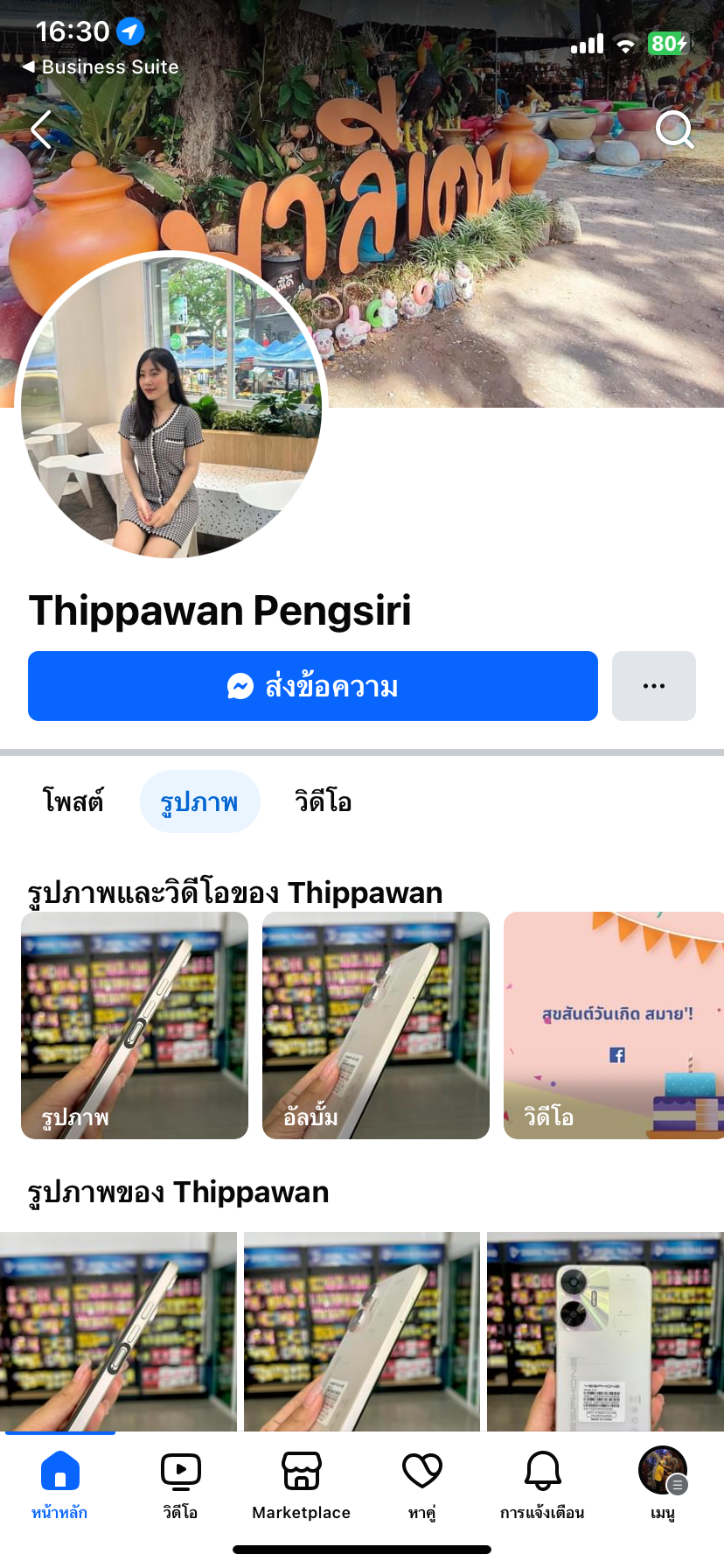Switch to the วิดีโอ profile tab

point(323,801)
